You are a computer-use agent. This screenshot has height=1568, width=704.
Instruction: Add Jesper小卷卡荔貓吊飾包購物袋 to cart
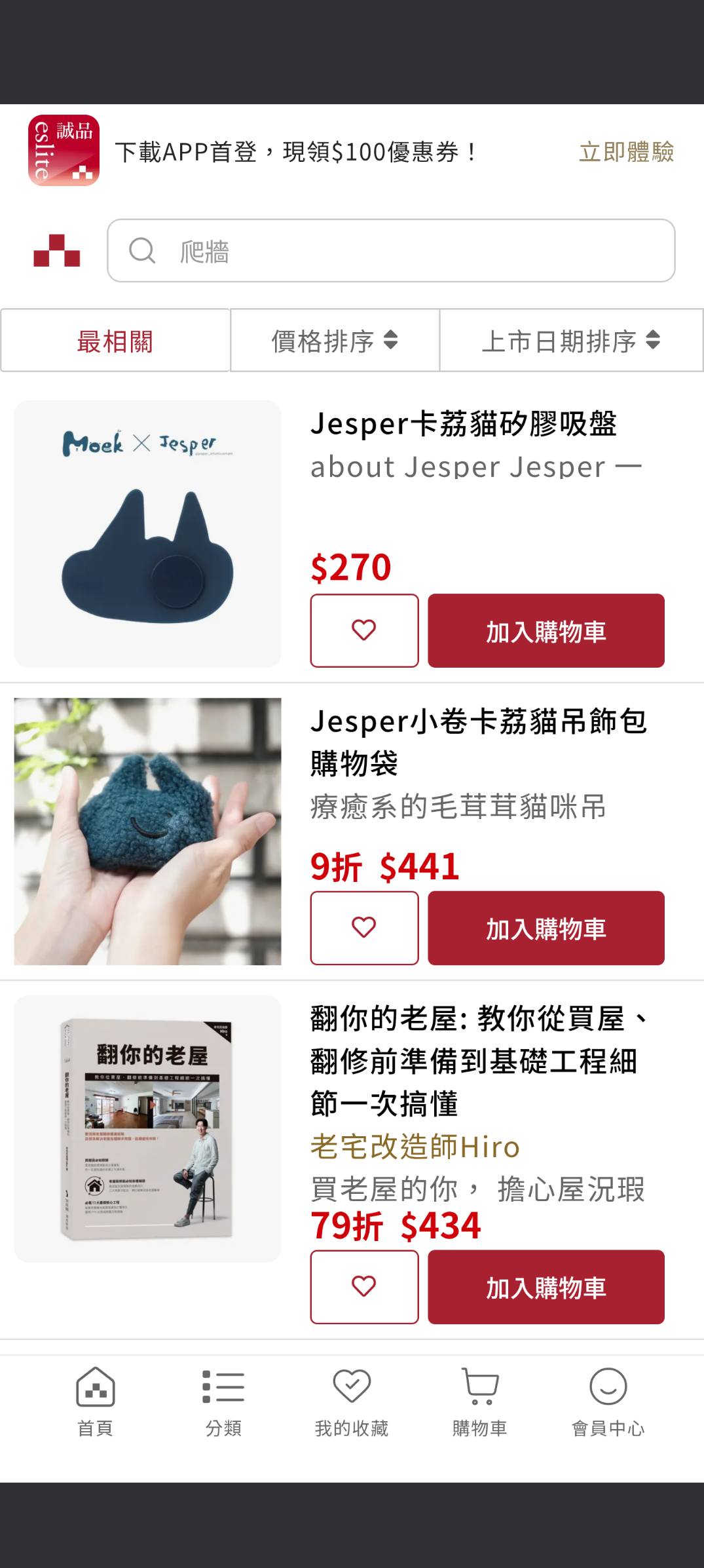[546, 928]
